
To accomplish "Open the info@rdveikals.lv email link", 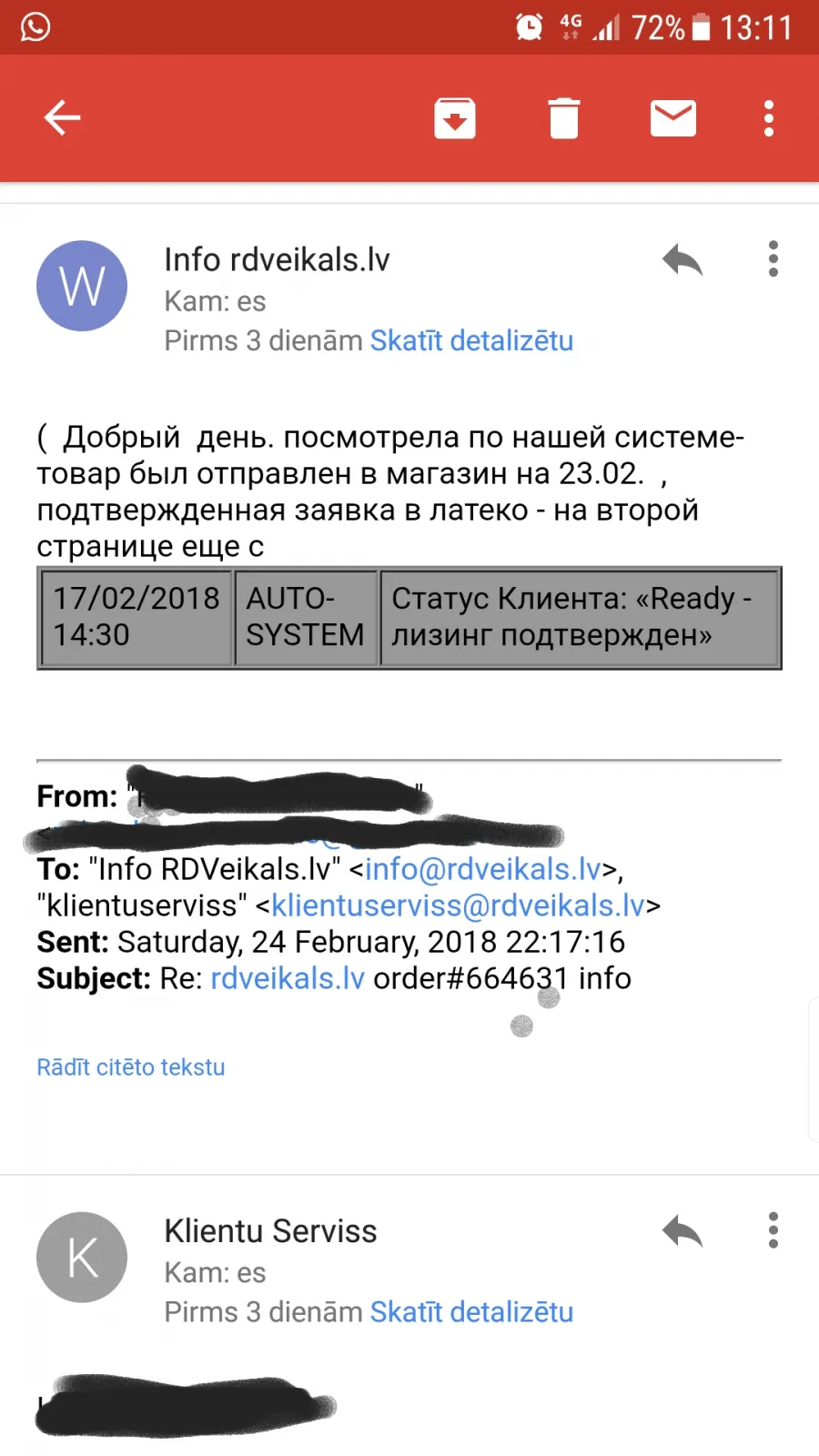I will tap(483, 869).
